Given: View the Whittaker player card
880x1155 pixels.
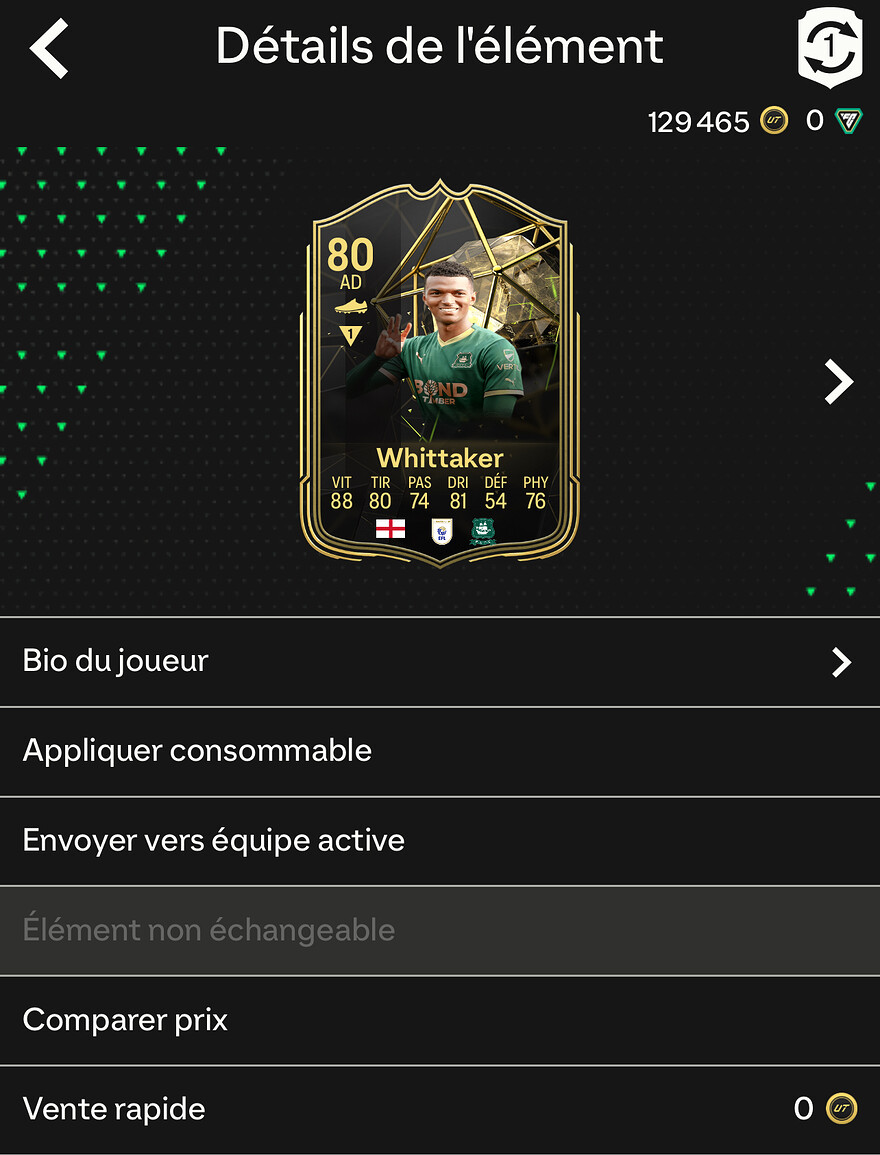Looking at the screenshot, I should click(440, 375).
